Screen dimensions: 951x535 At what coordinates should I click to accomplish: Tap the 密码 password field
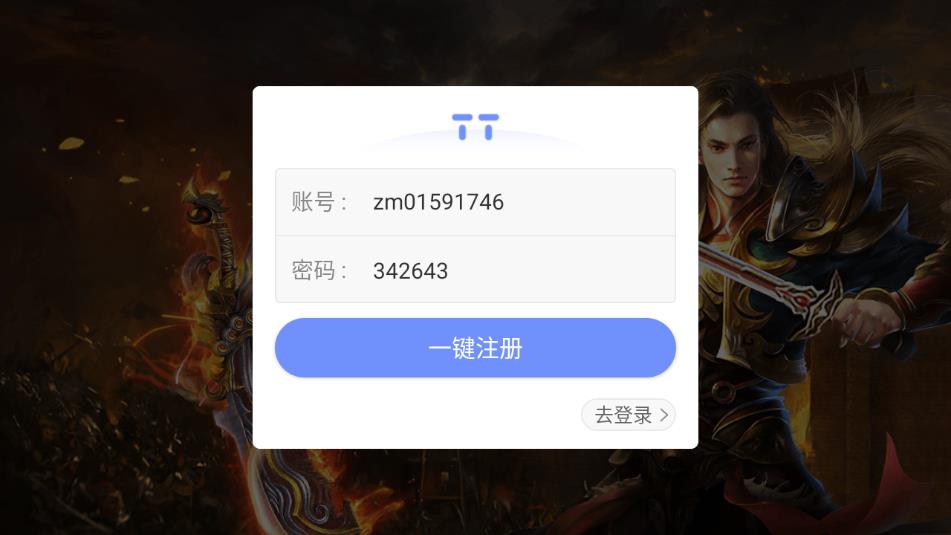(500, 271)
